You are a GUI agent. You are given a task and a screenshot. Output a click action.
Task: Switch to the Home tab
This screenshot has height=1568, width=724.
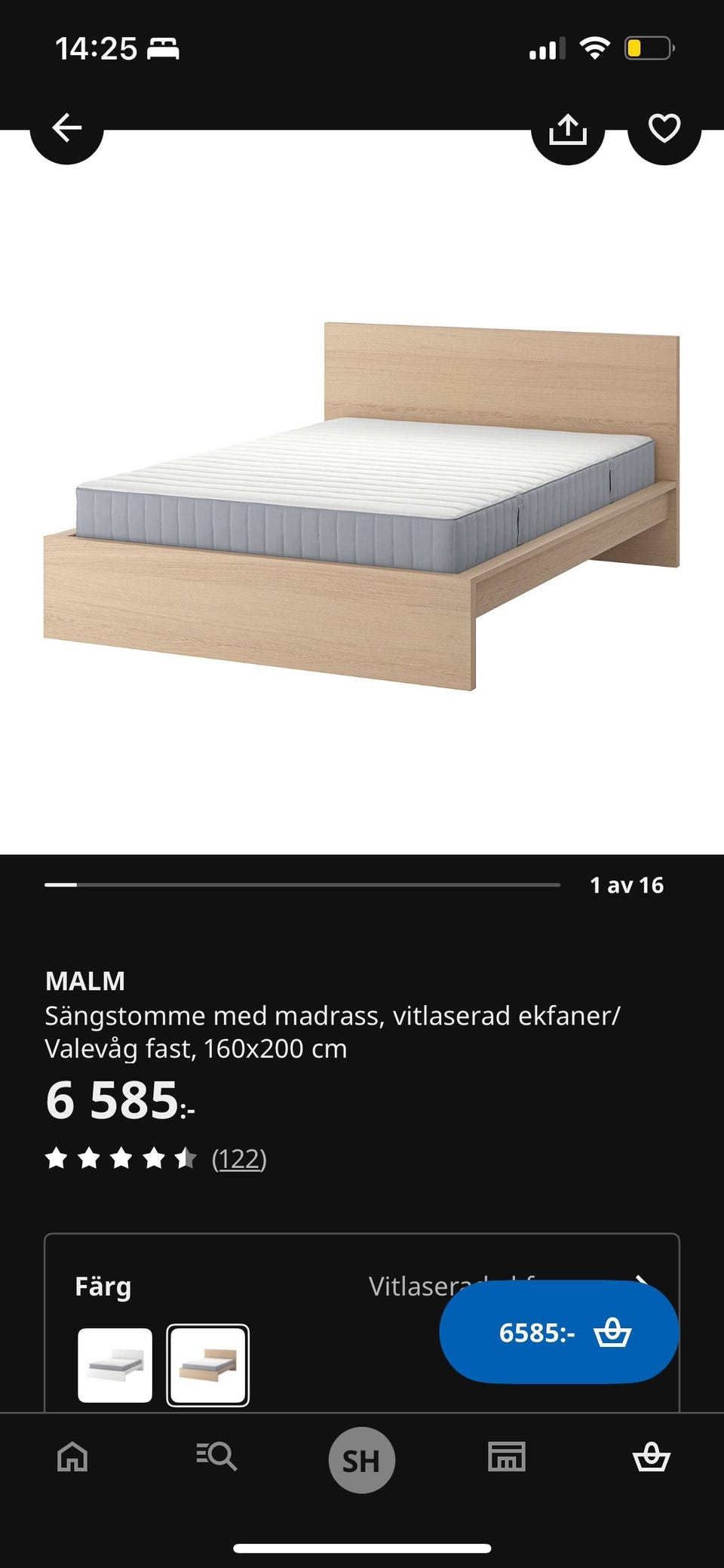(72, 1457)
